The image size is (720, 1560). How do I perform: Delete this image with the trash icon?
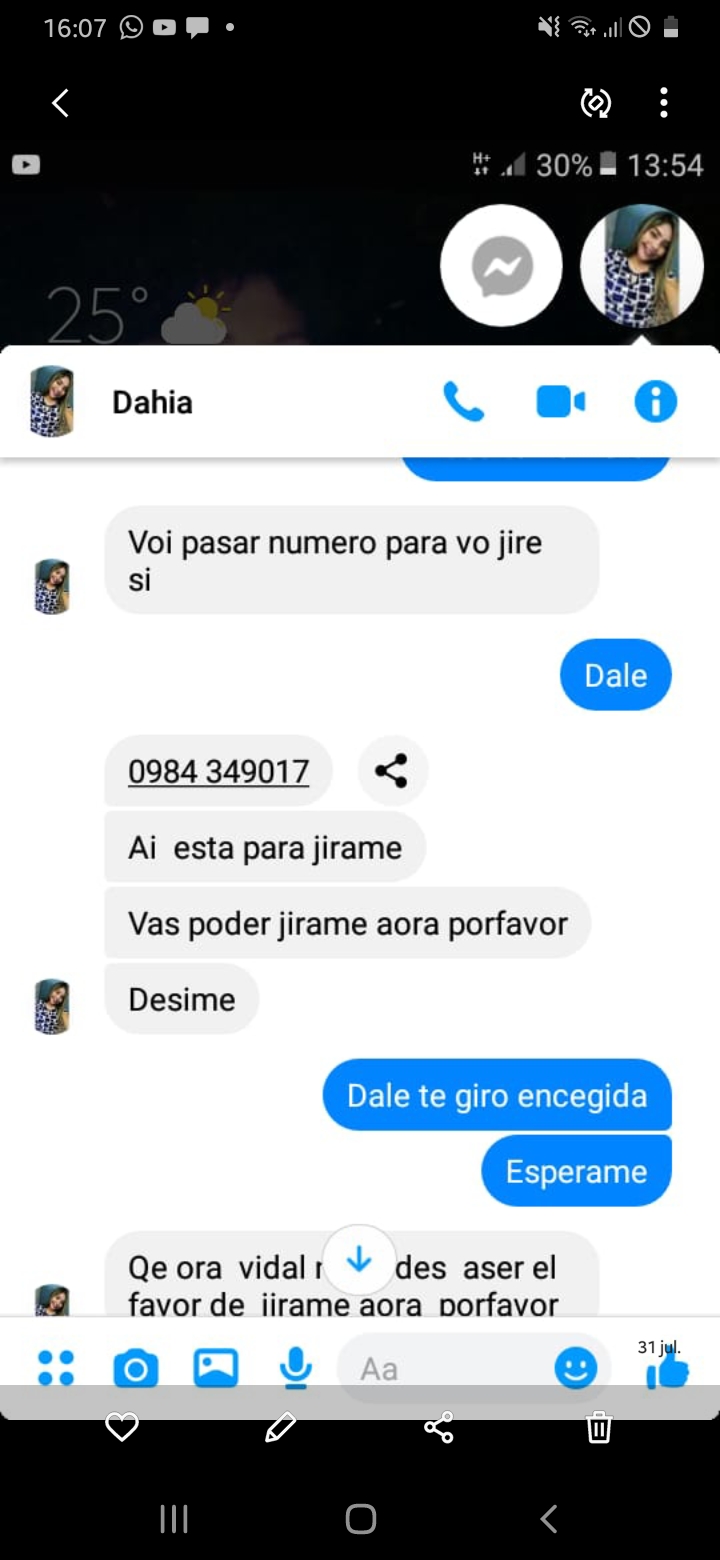point(598,1427)
